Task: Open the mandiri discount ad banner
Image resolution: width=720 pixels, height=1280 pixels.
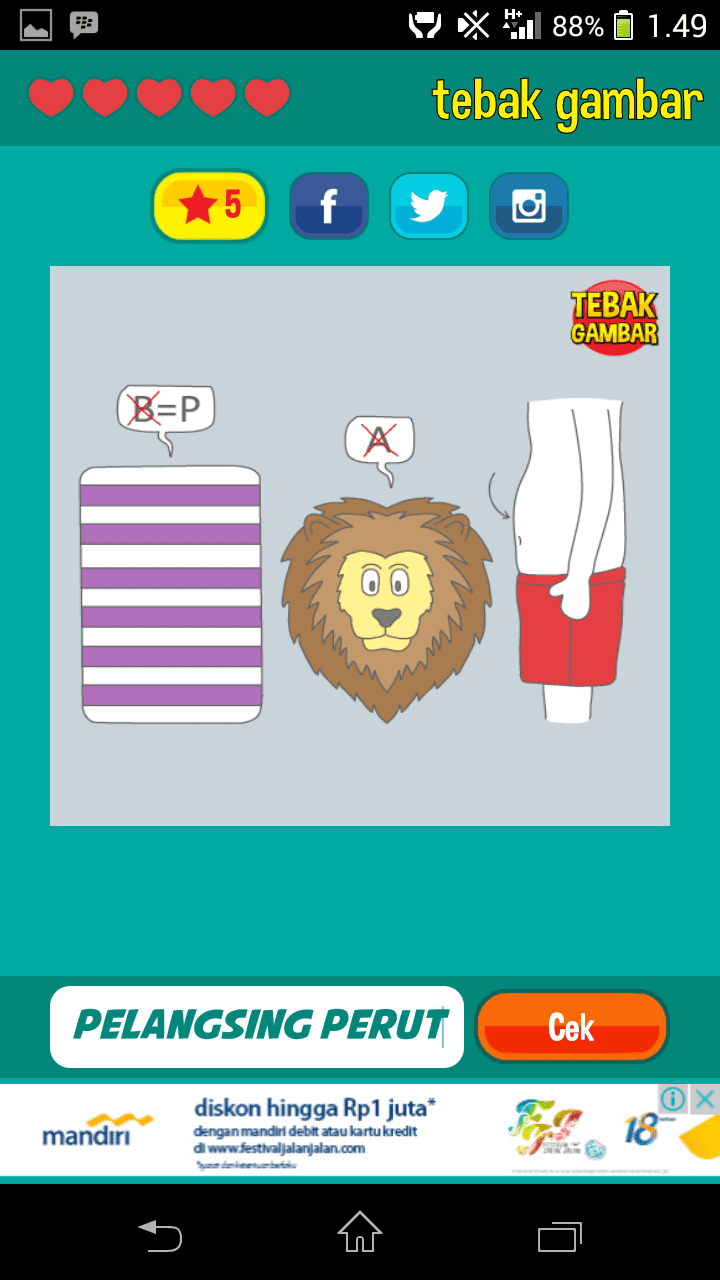Action: (330, 1130)
